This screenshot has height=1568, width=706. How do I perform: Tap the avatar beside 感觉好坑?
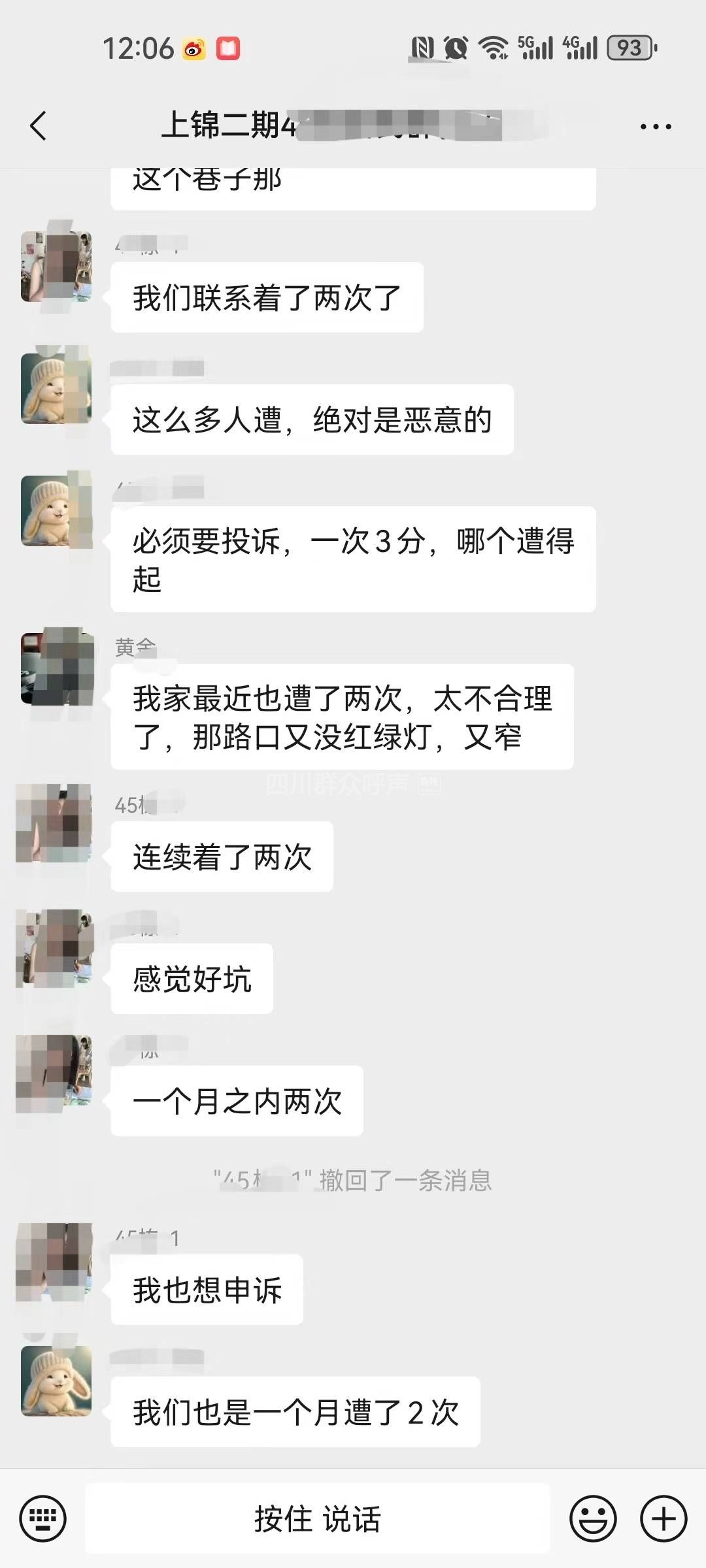point(55,947)
